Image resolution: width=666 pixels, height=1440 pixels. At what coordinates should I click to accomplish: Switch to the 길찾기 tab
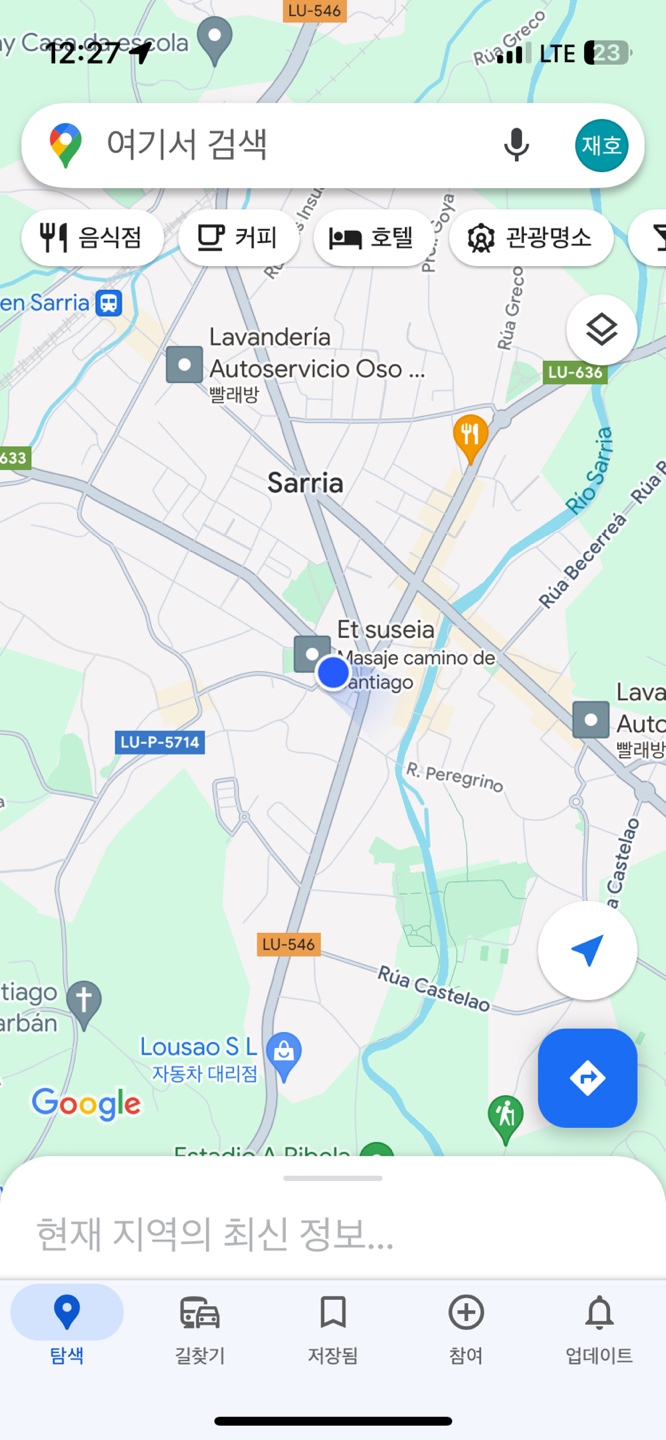(200, 1328)
